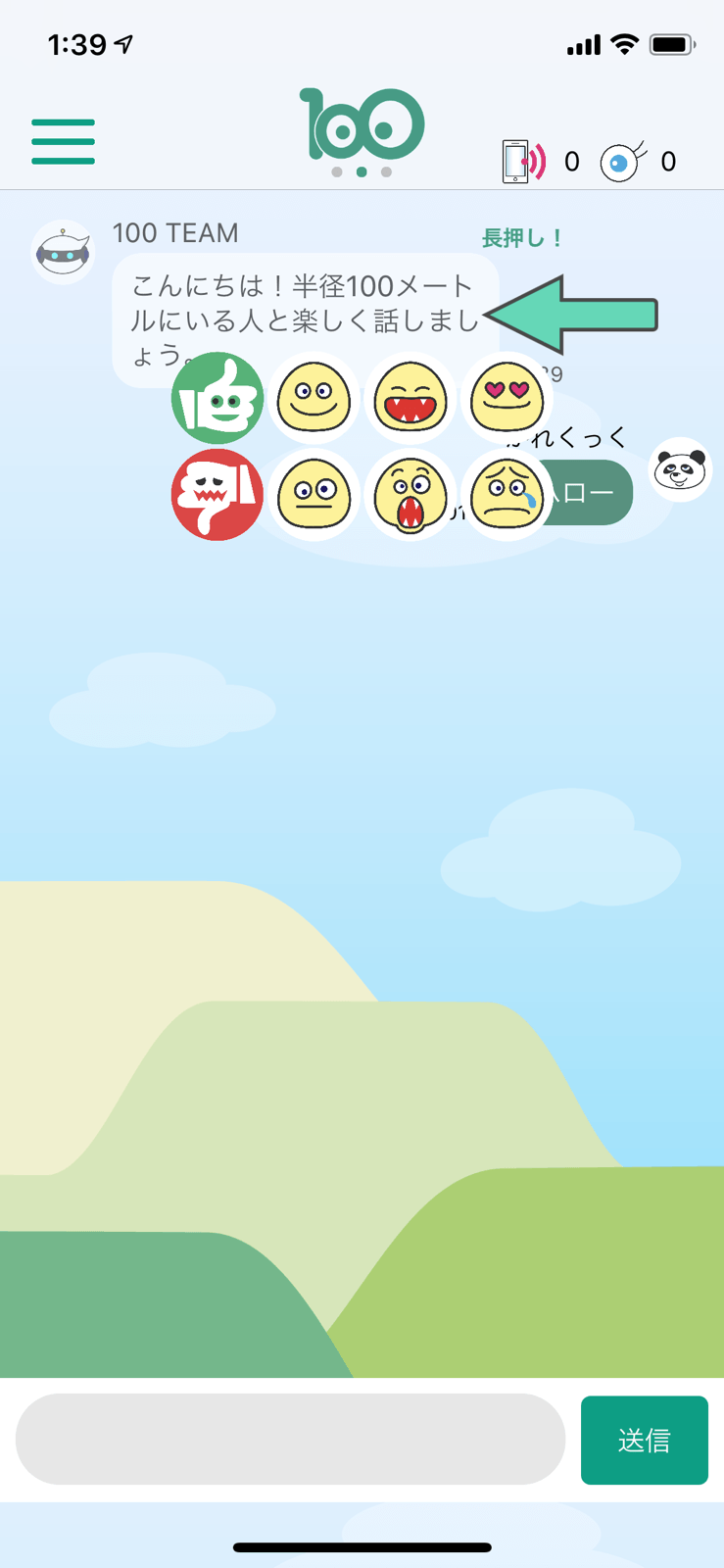Tap the nearby phone signal icon
The width and height of the screenshot is (724, 1568).
tap(523, 161)
